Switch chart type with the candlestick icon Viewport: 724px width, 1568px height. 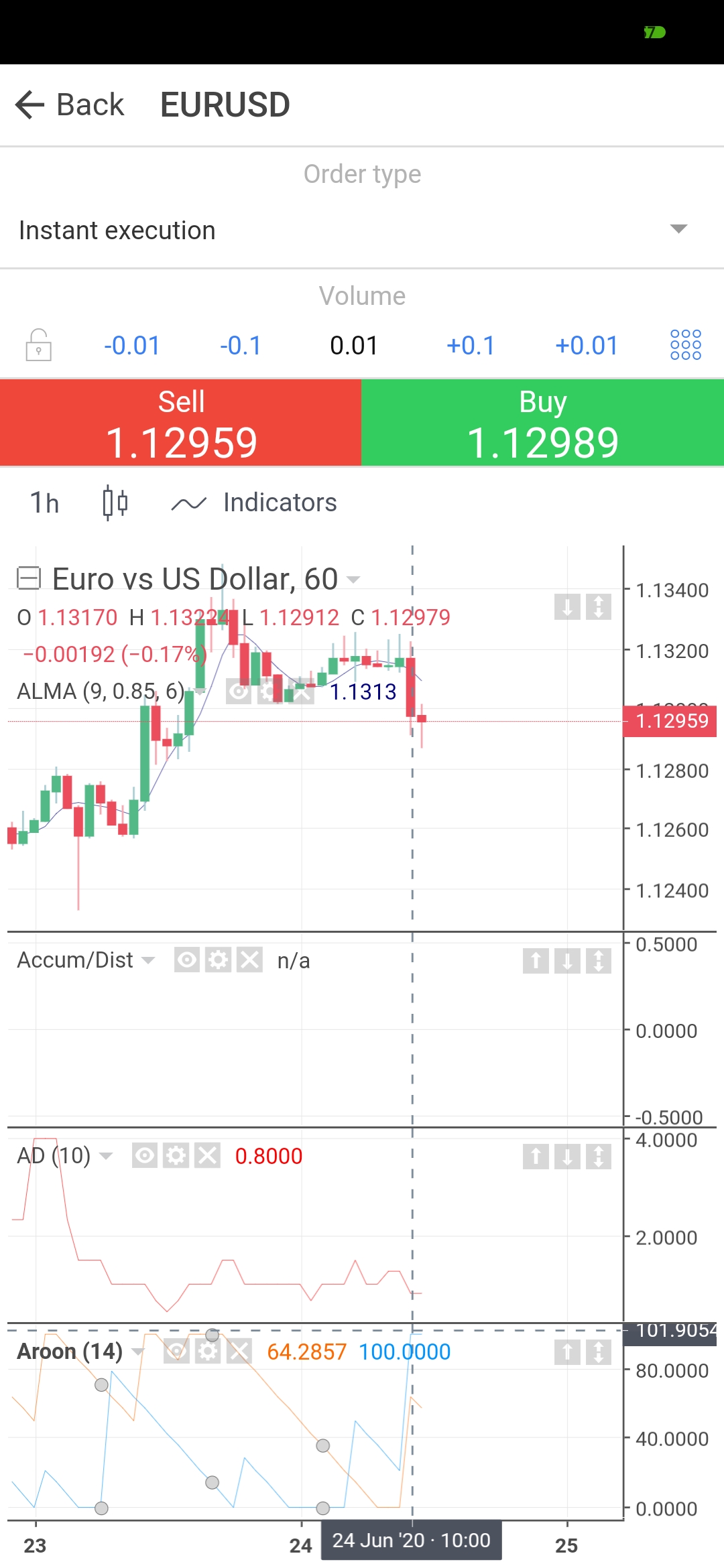tap(115, 503)
